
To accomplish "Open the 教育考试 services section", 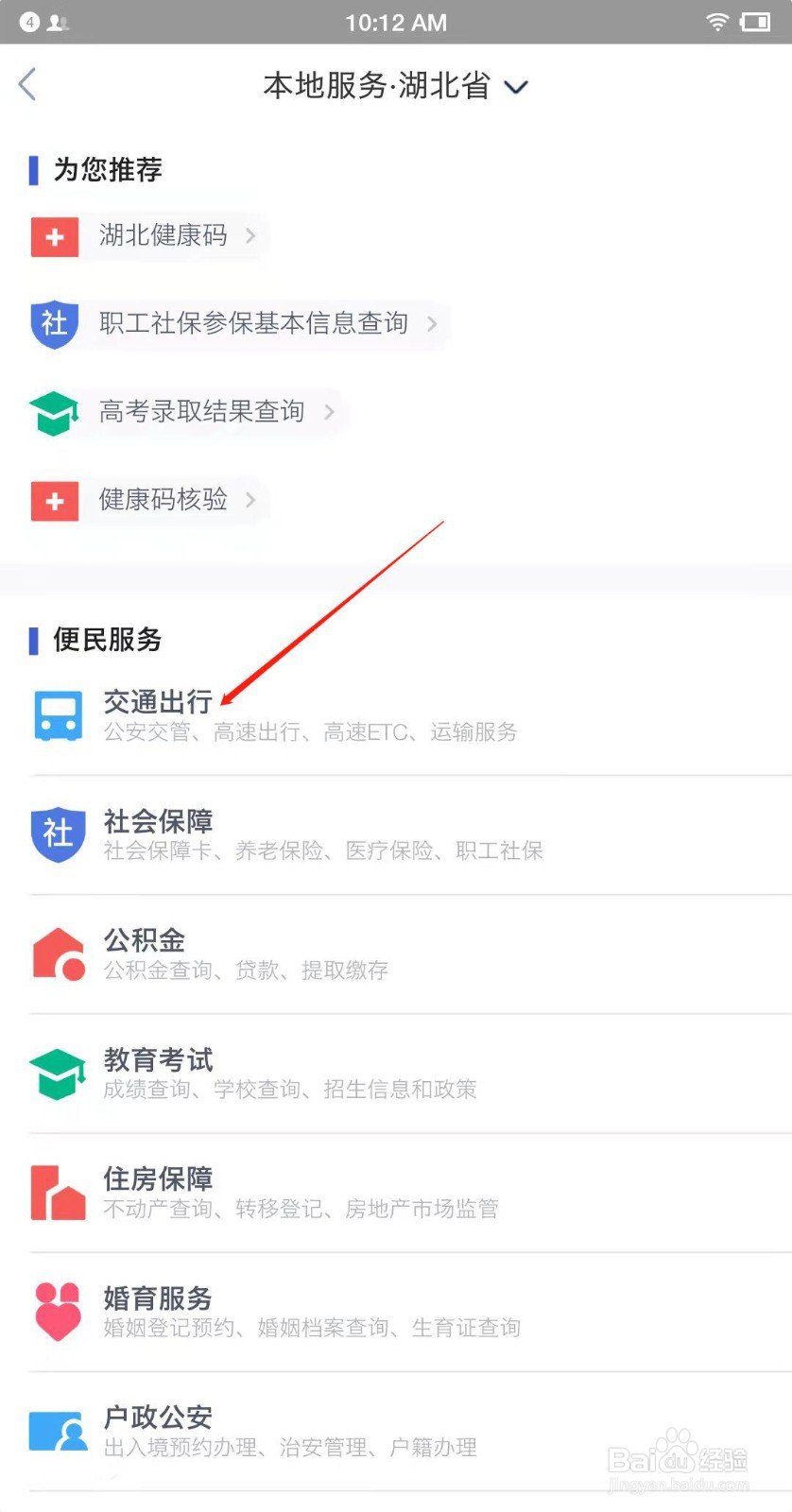I will pyautogui.click(x=158, y=1060).
